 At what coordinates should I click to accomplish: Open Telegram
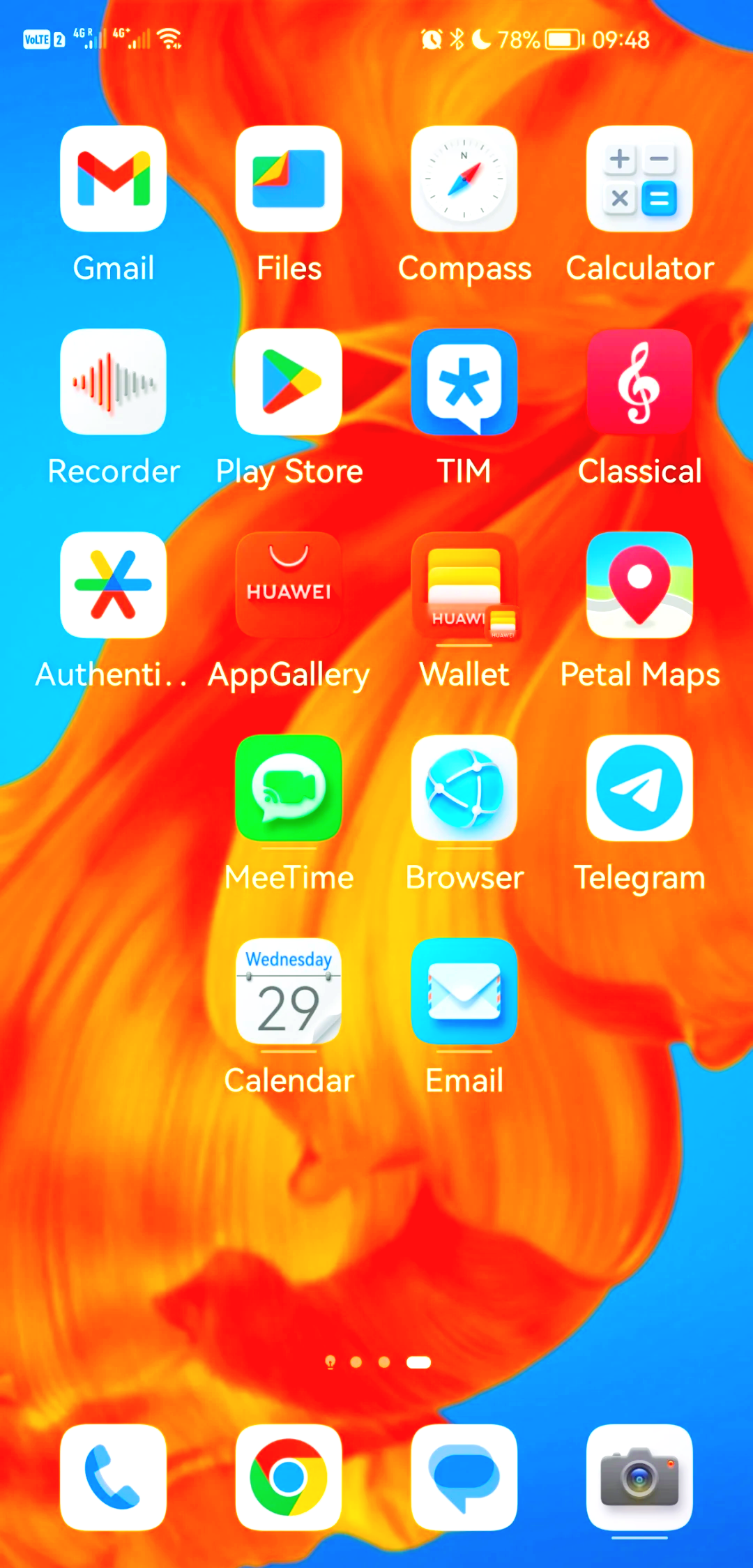pyautogui.click(x=639, y=788)
